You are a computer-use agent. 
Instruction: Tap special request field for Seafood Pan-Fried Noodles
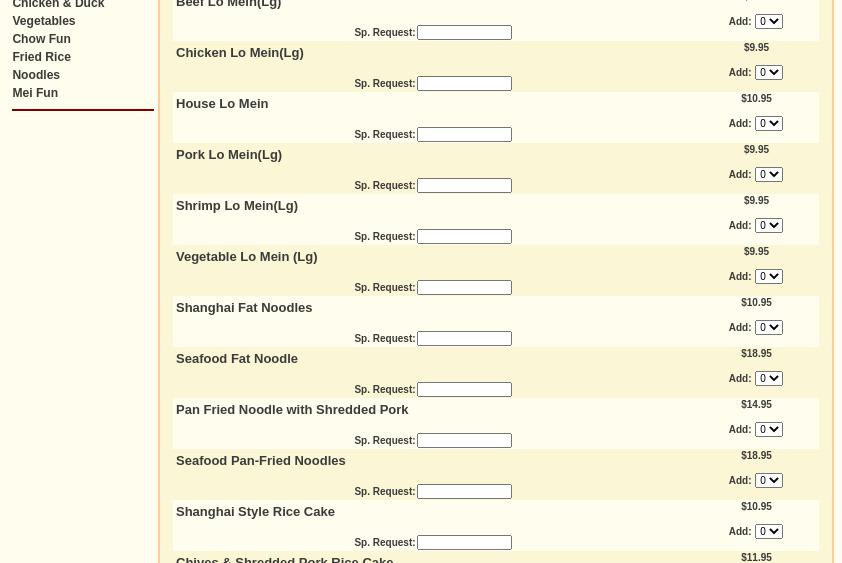coord(464,491)
